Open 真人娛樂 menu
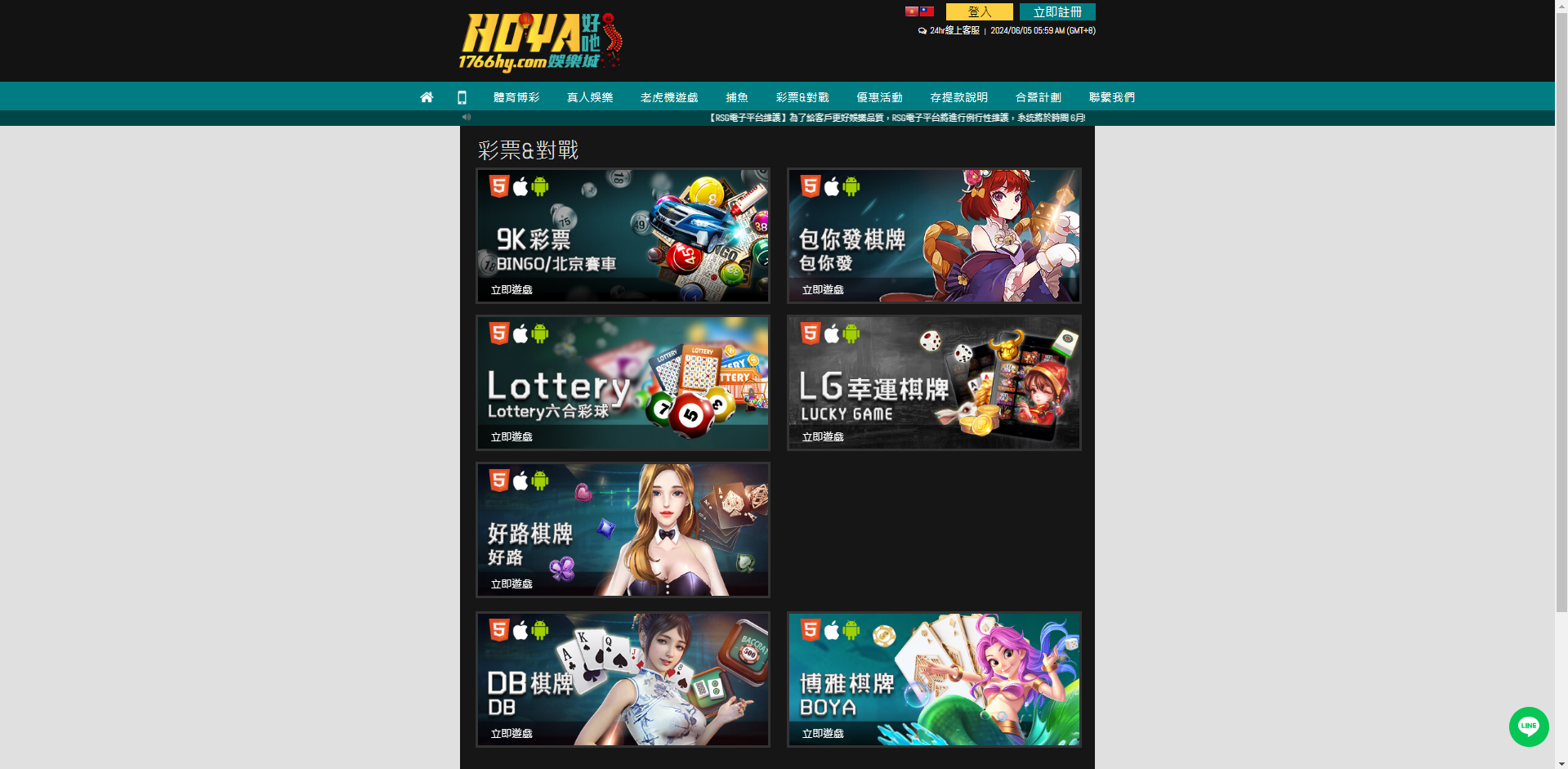 pyautogui.click(x=590, y=97)
